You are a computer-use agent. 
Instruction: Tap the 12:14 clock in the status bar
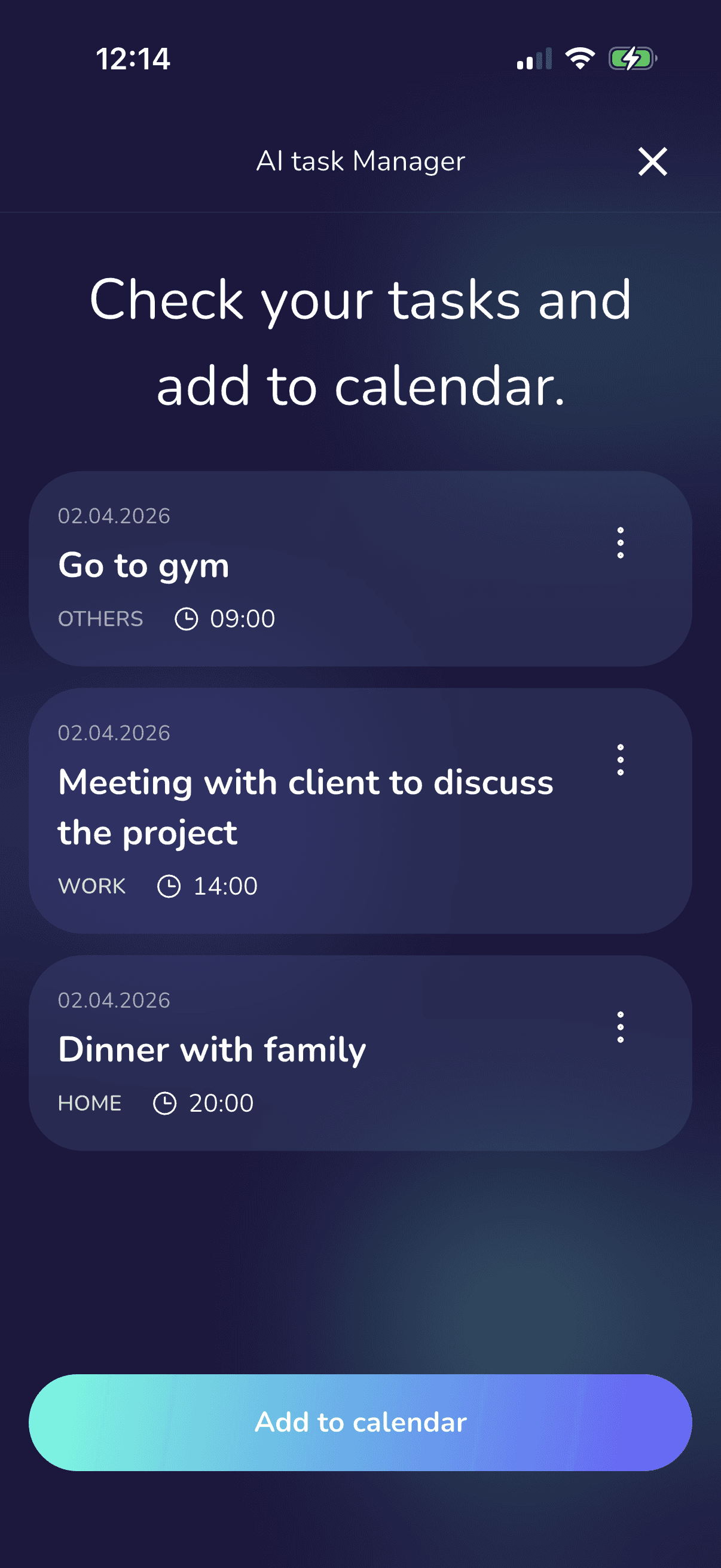click(x=133, y=59)
